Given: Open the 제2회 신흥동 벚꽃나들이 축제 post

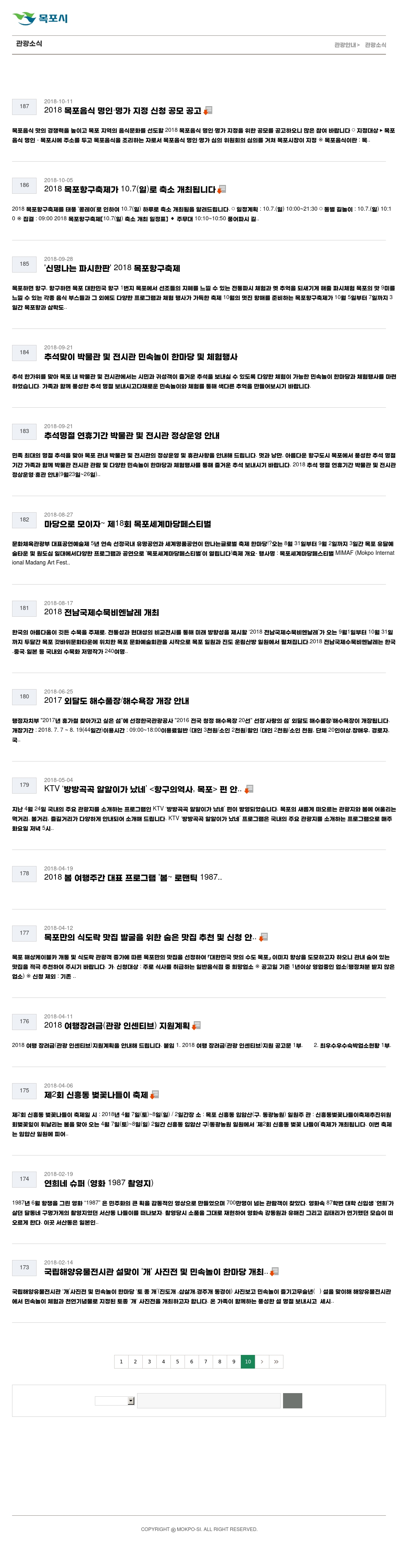Looking at the screenshot, I should click(x=96, y=1094).
